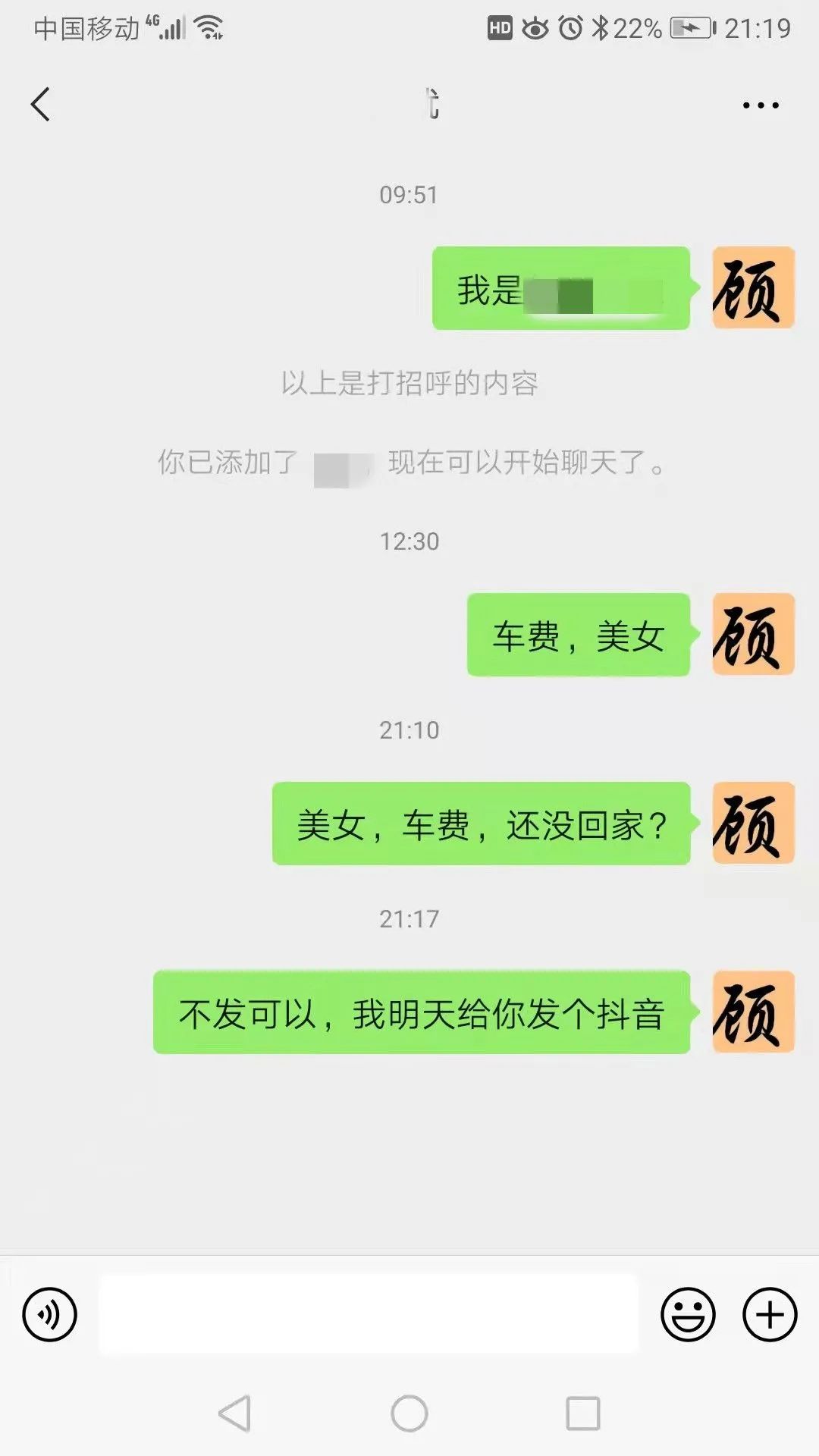
Task: Tap the system home button
Action: coord(409,1414)
